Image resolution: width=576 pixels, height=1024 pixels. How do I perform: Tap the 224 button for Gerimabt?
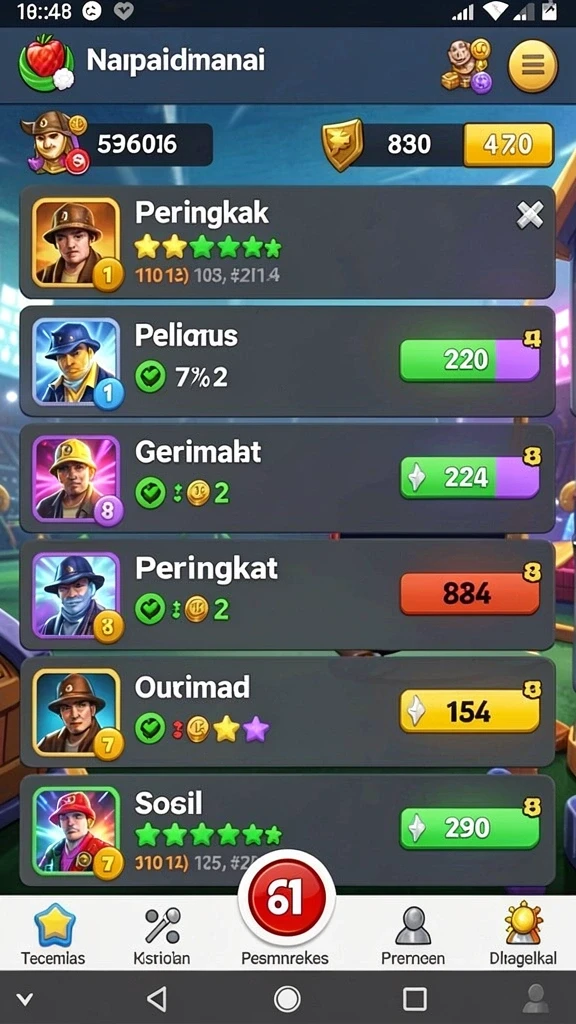(470, 477)
